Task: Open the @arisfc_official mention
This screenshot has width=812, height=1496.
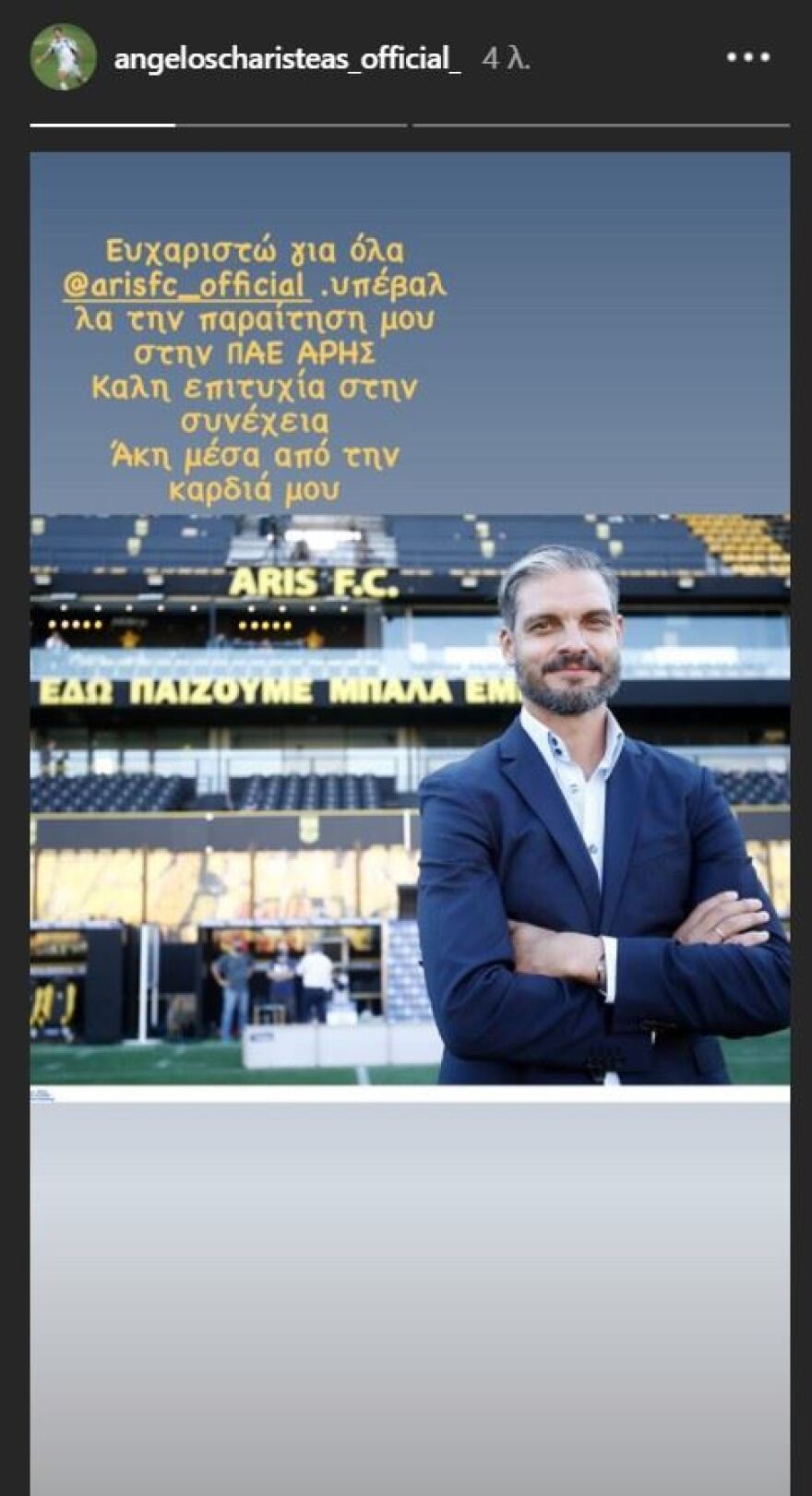Action: click(x=187, y=285)
